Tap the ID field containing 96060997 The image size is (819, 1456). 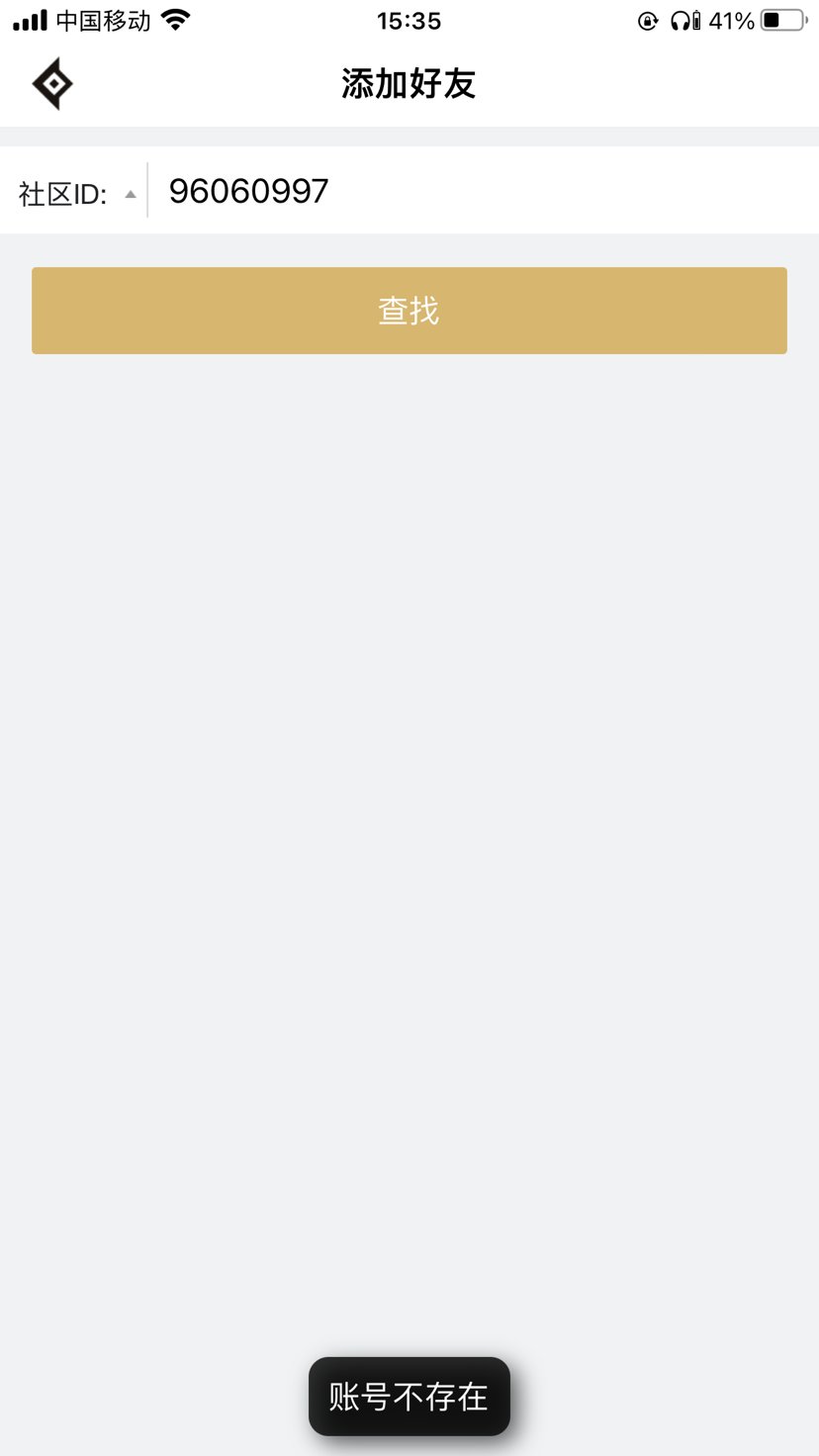[x=483, y=190]
